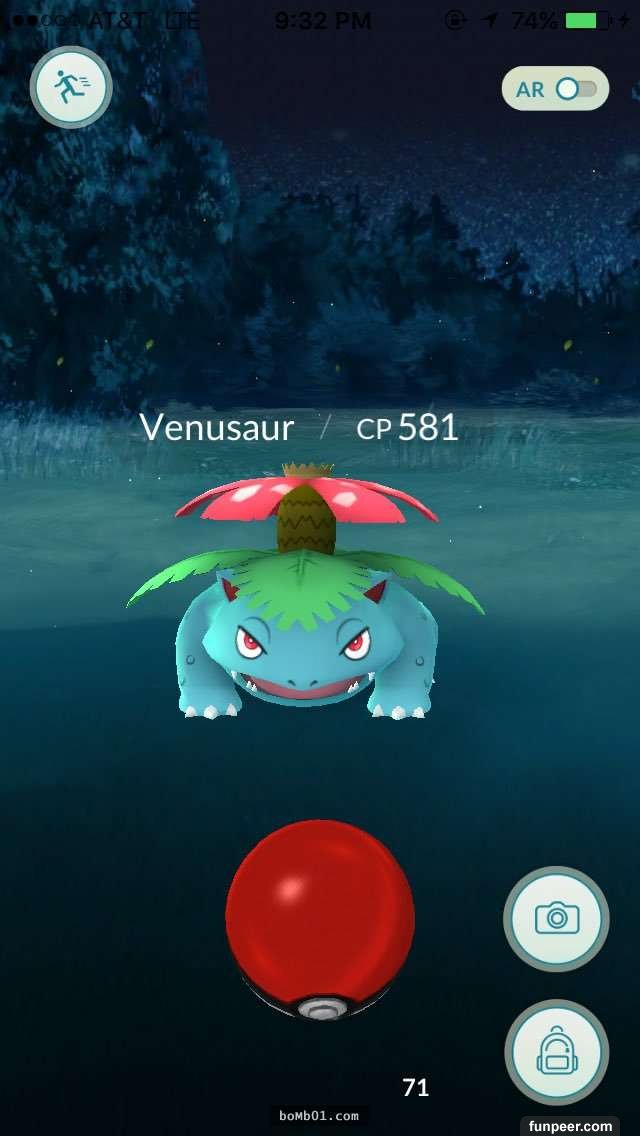Run away from the Venusaur encounter

coord(71,87)
